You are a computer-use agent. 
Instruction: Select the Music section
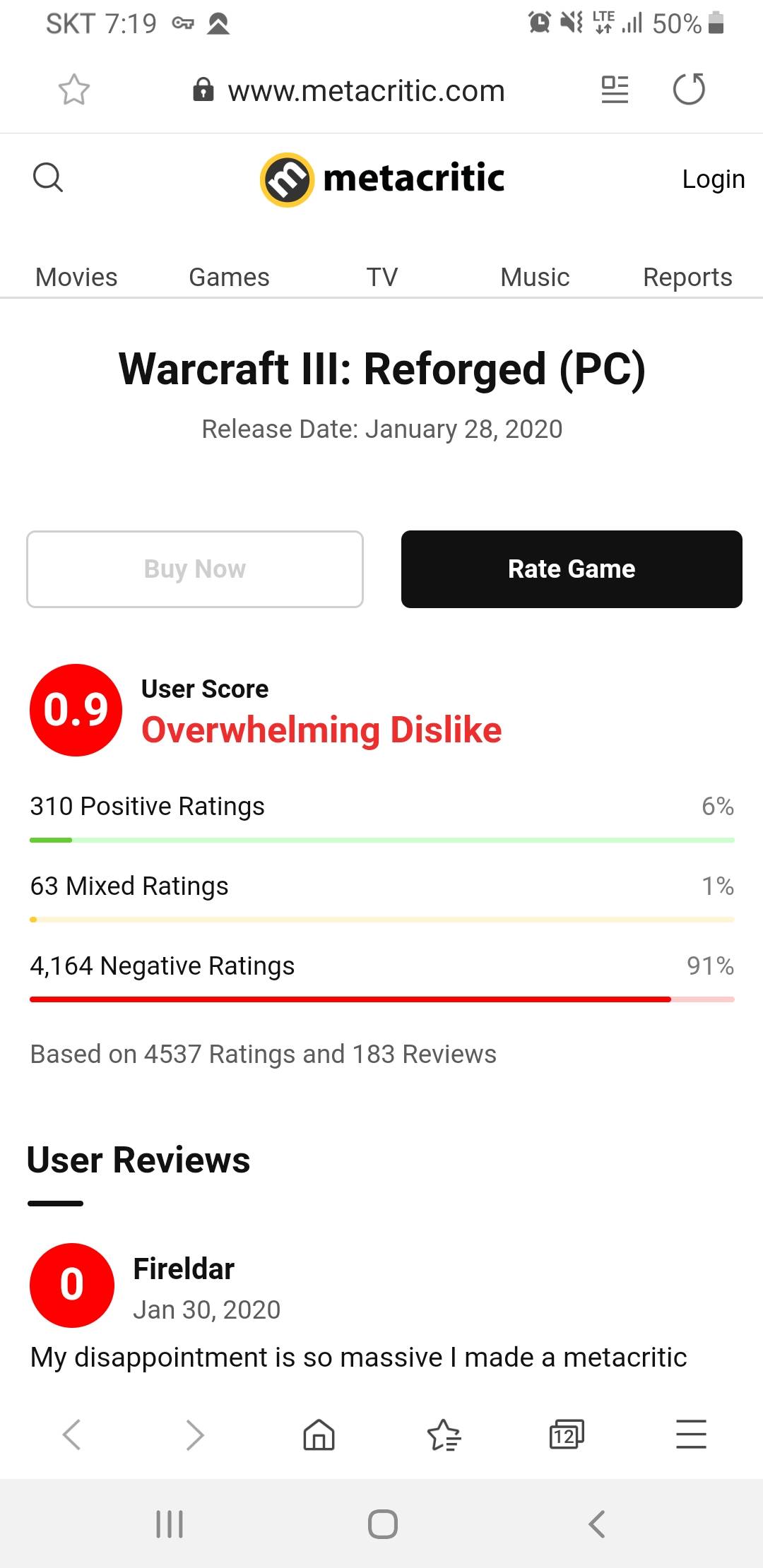point(535,277)
